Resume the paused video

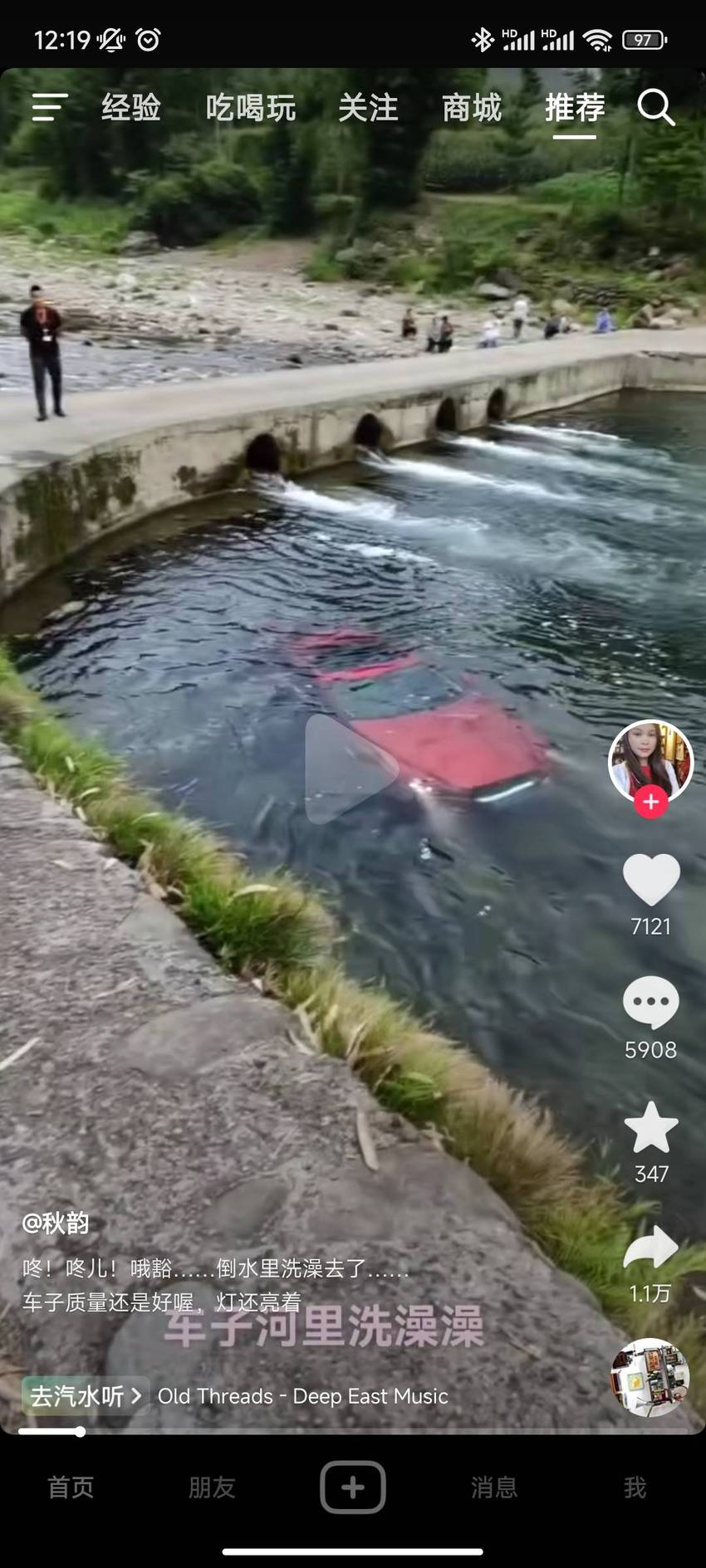(x=350, y=769)
